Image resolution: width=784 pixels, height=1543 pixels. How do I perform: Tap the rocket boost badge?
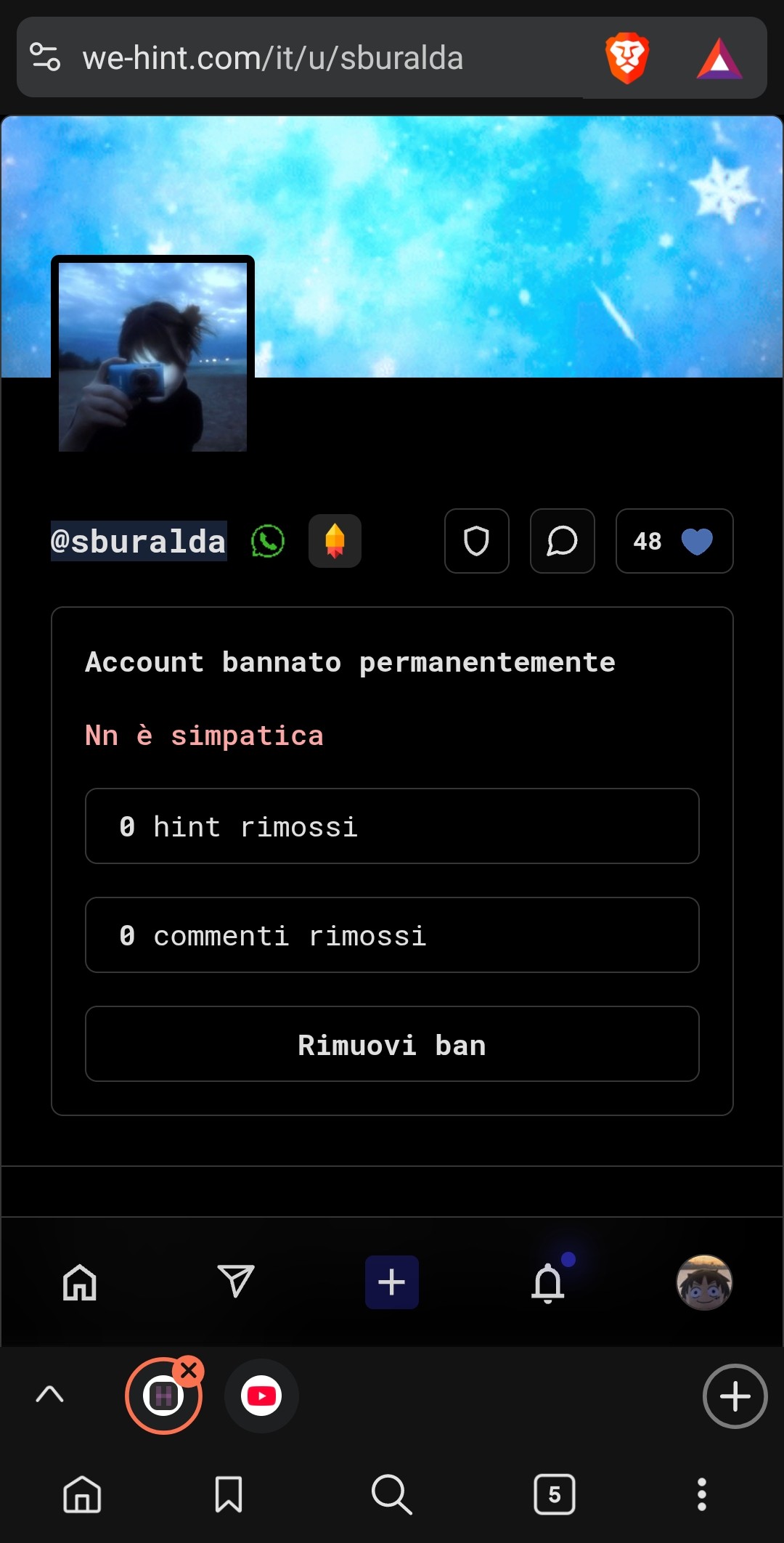[335, 541]
